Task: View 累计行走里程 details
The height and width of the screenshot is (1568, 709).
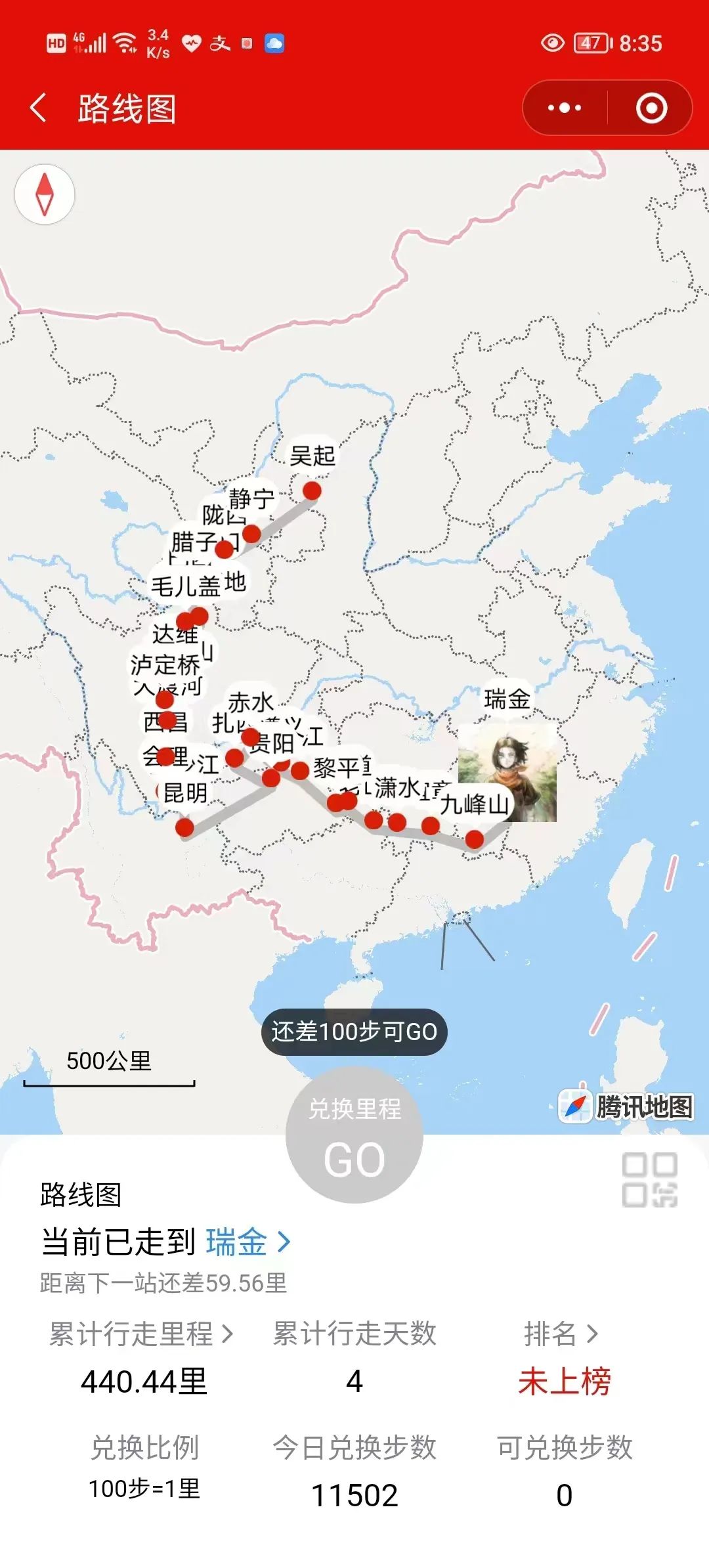Action: click(x=142, y=1334)
